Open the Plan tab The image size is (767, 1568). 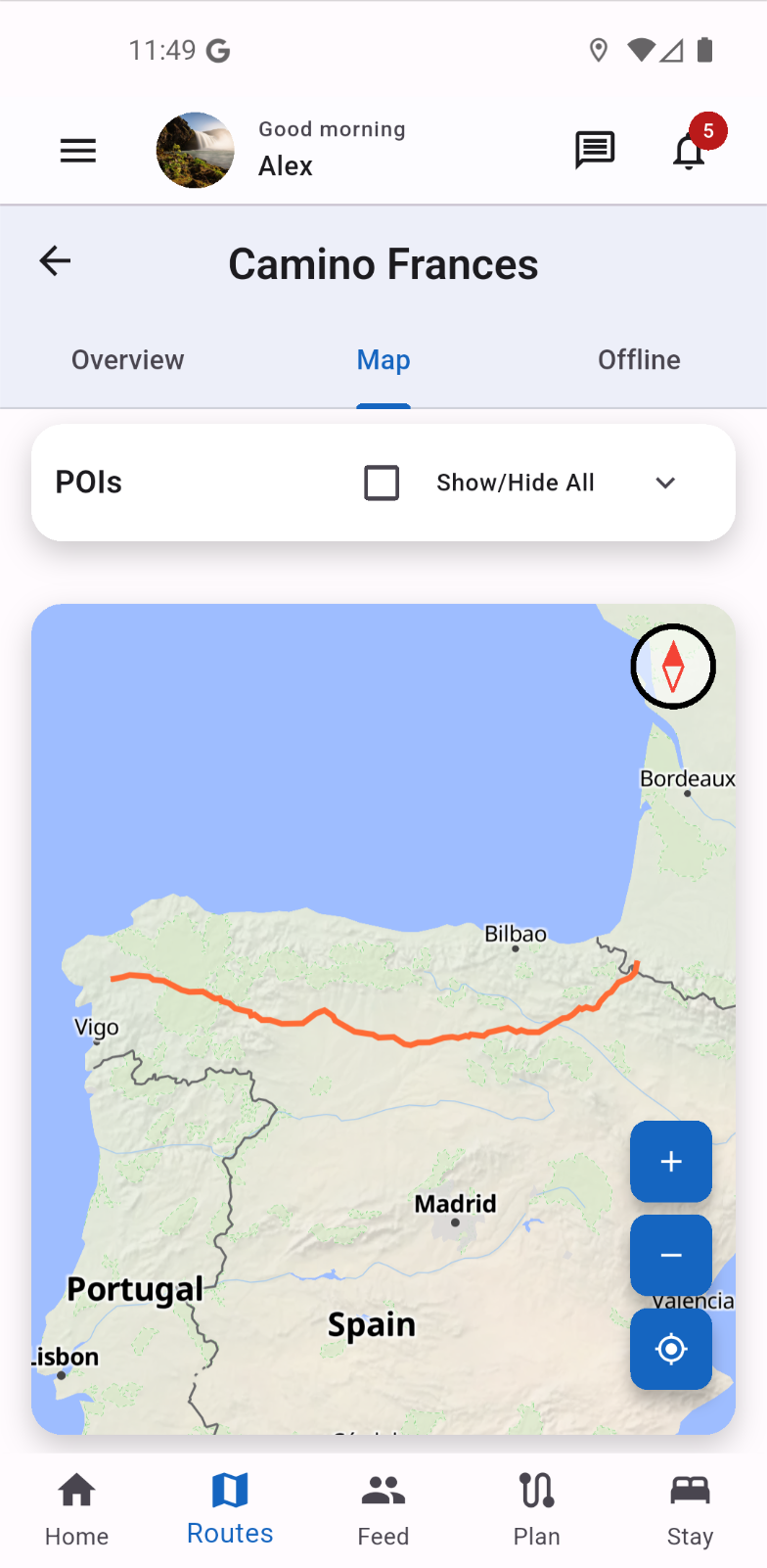click(537, 1509)
